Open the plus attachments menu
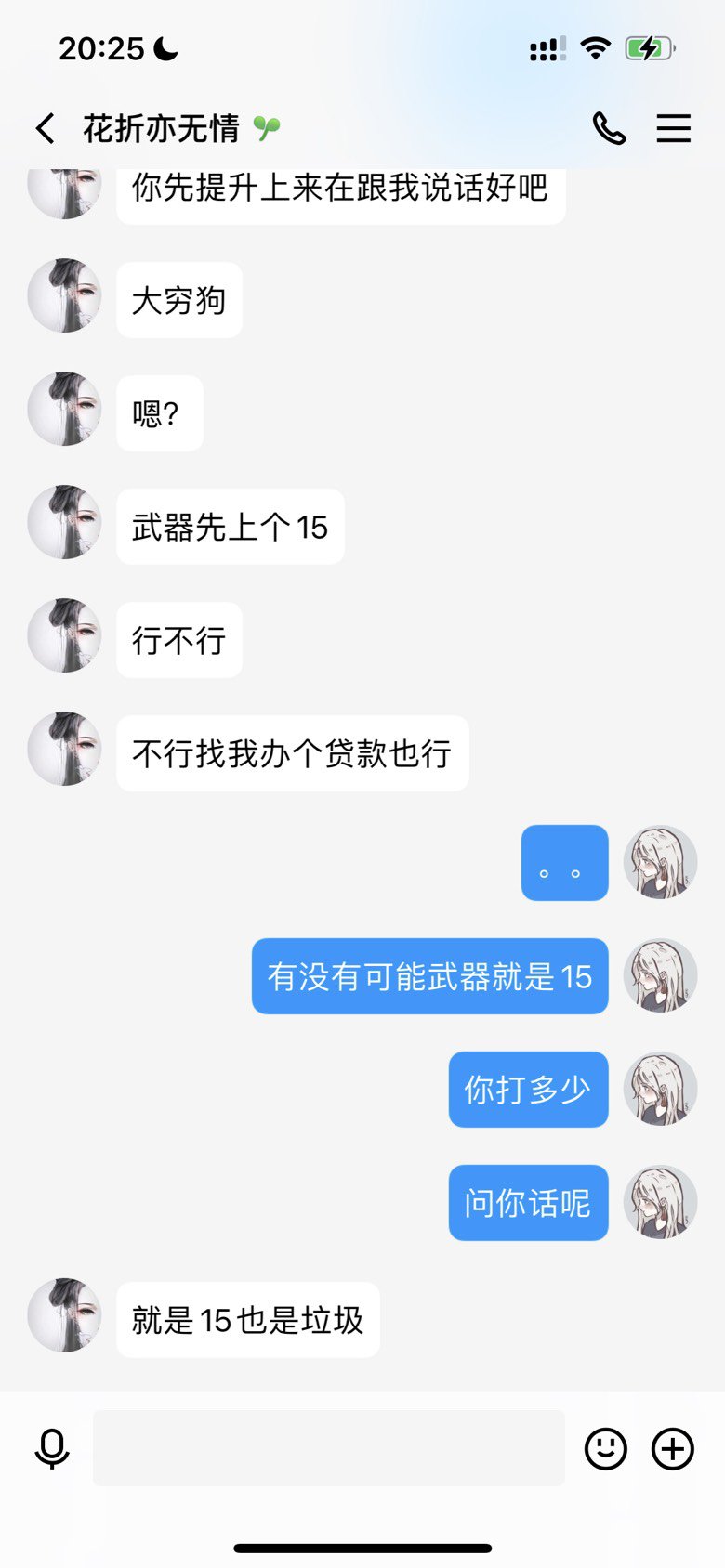 (673, 1448)
